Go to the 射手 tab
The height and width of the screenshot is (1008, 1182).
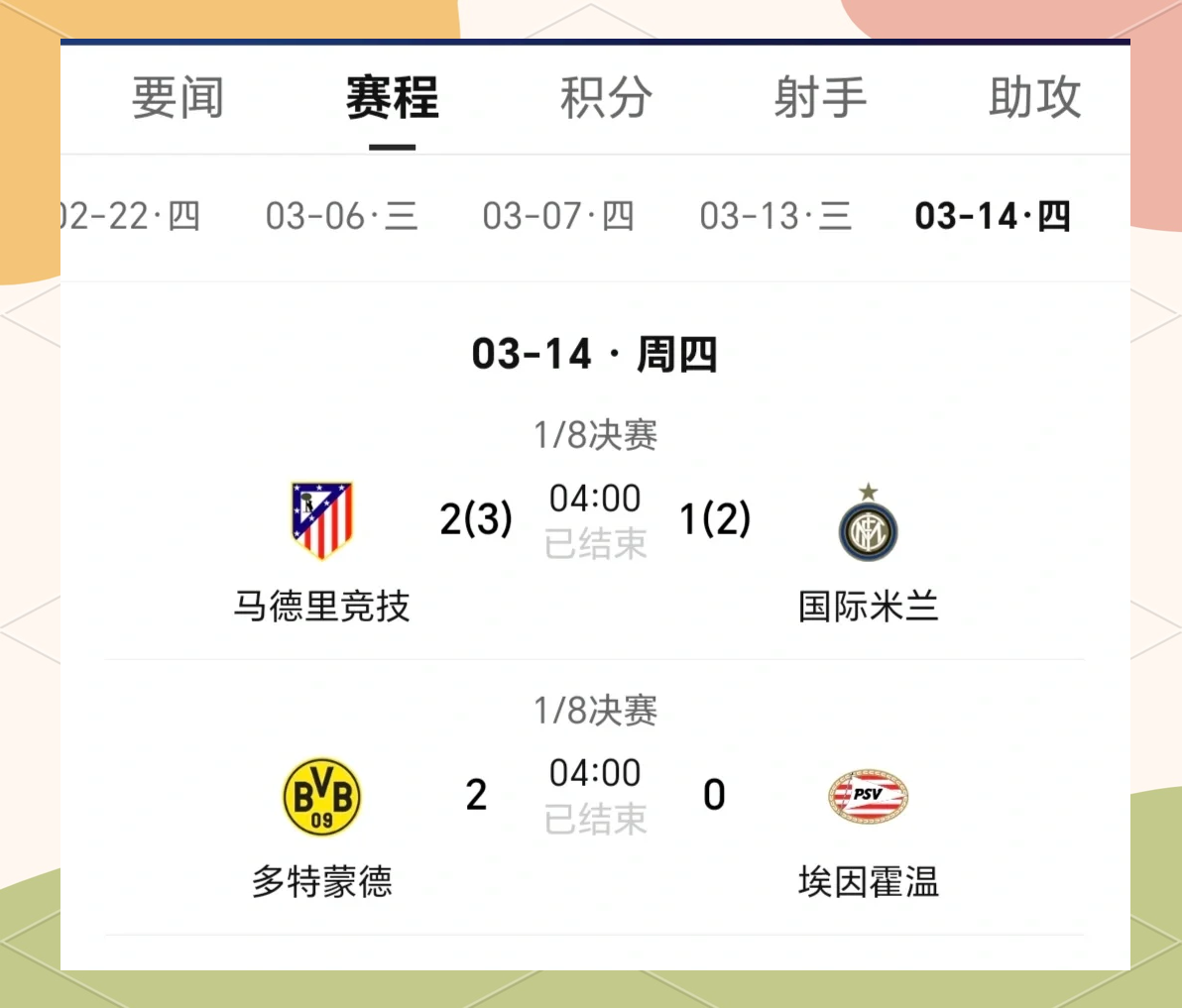click(x=820, y=98)
